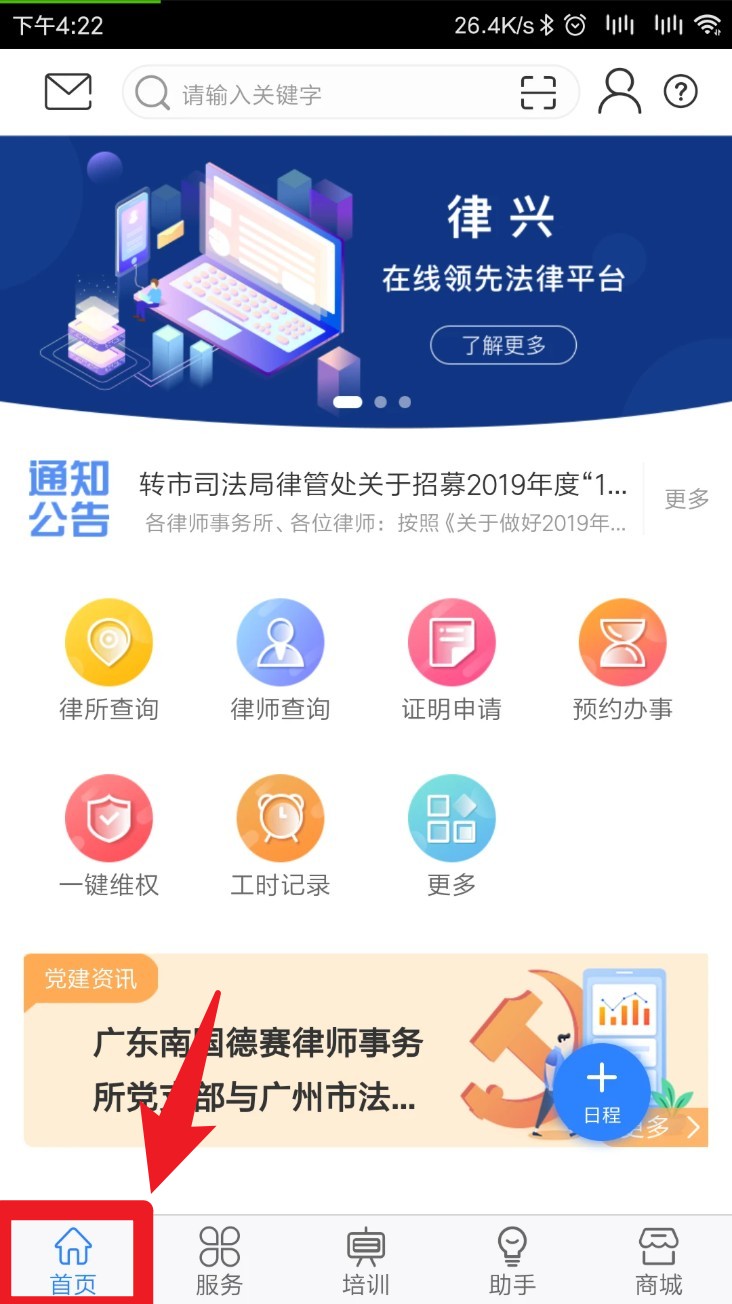The height and width of the screenshot is (1304, 732).
Task: Tap the 了解更多 banner button
Action: [x=503, y=346]
